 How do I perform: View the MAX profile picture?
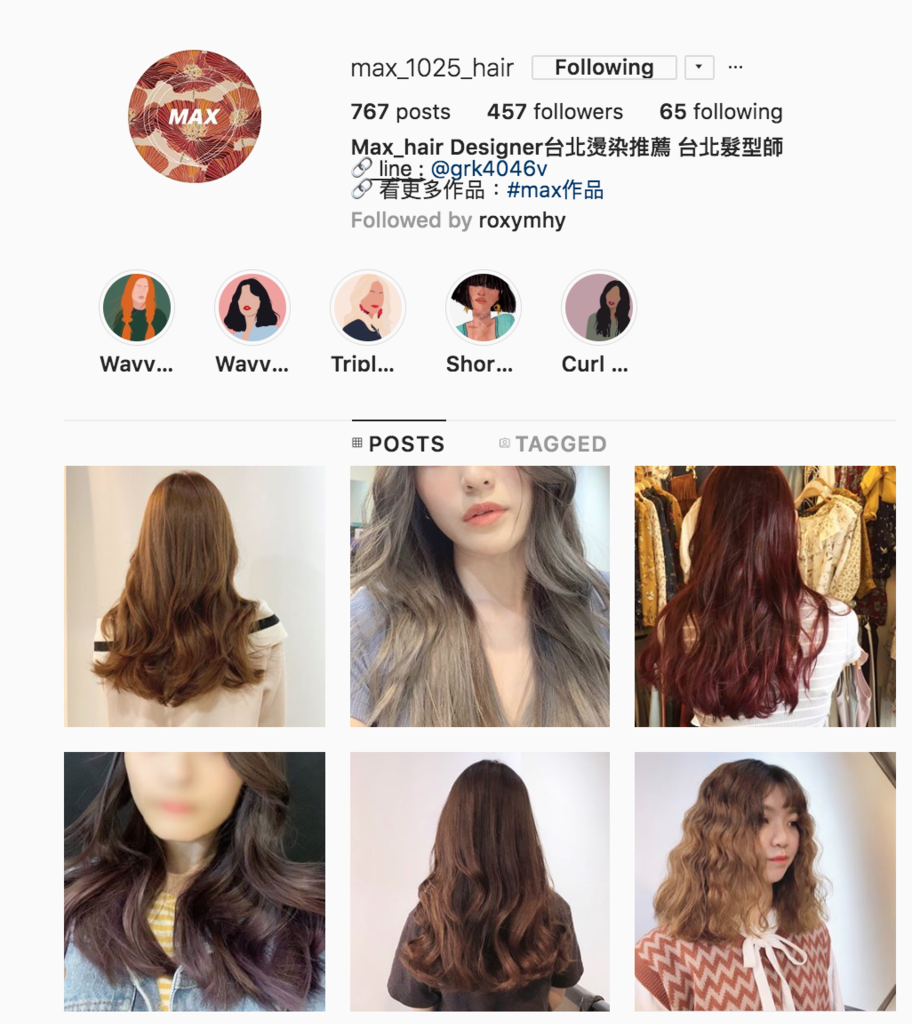[194, 116]
